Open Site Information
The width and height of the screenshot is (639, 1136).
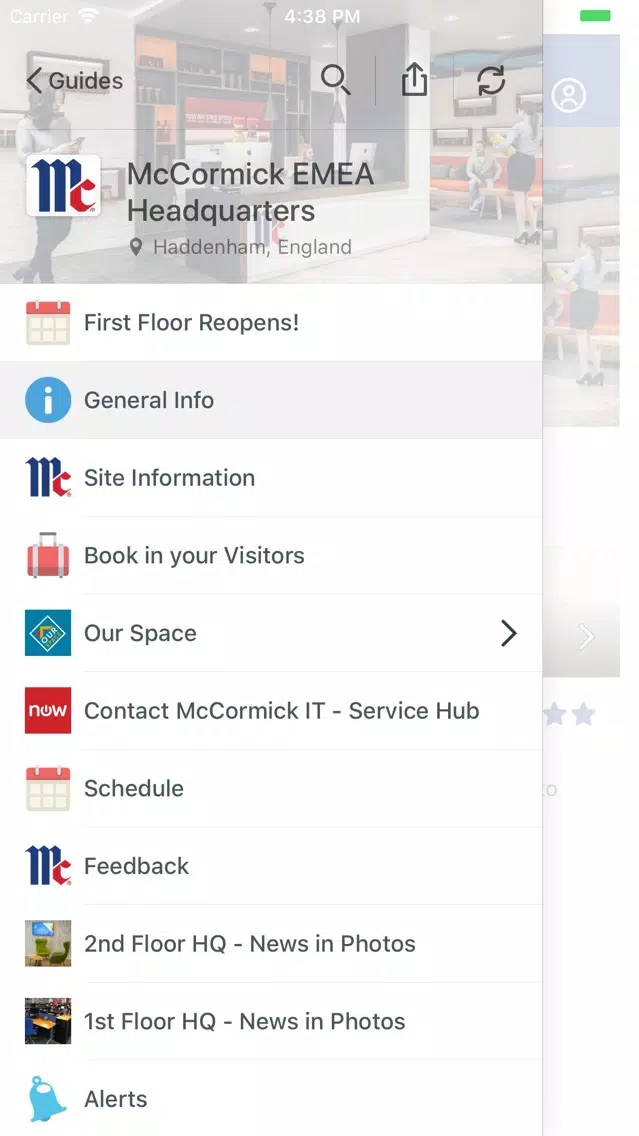pyautogui.click(x=169, y=478)
